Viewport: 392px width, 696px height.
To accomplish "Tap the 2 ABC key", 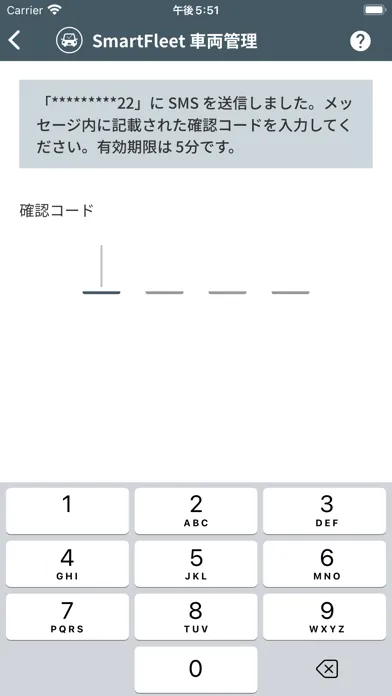I will click(x=196, y=511).
